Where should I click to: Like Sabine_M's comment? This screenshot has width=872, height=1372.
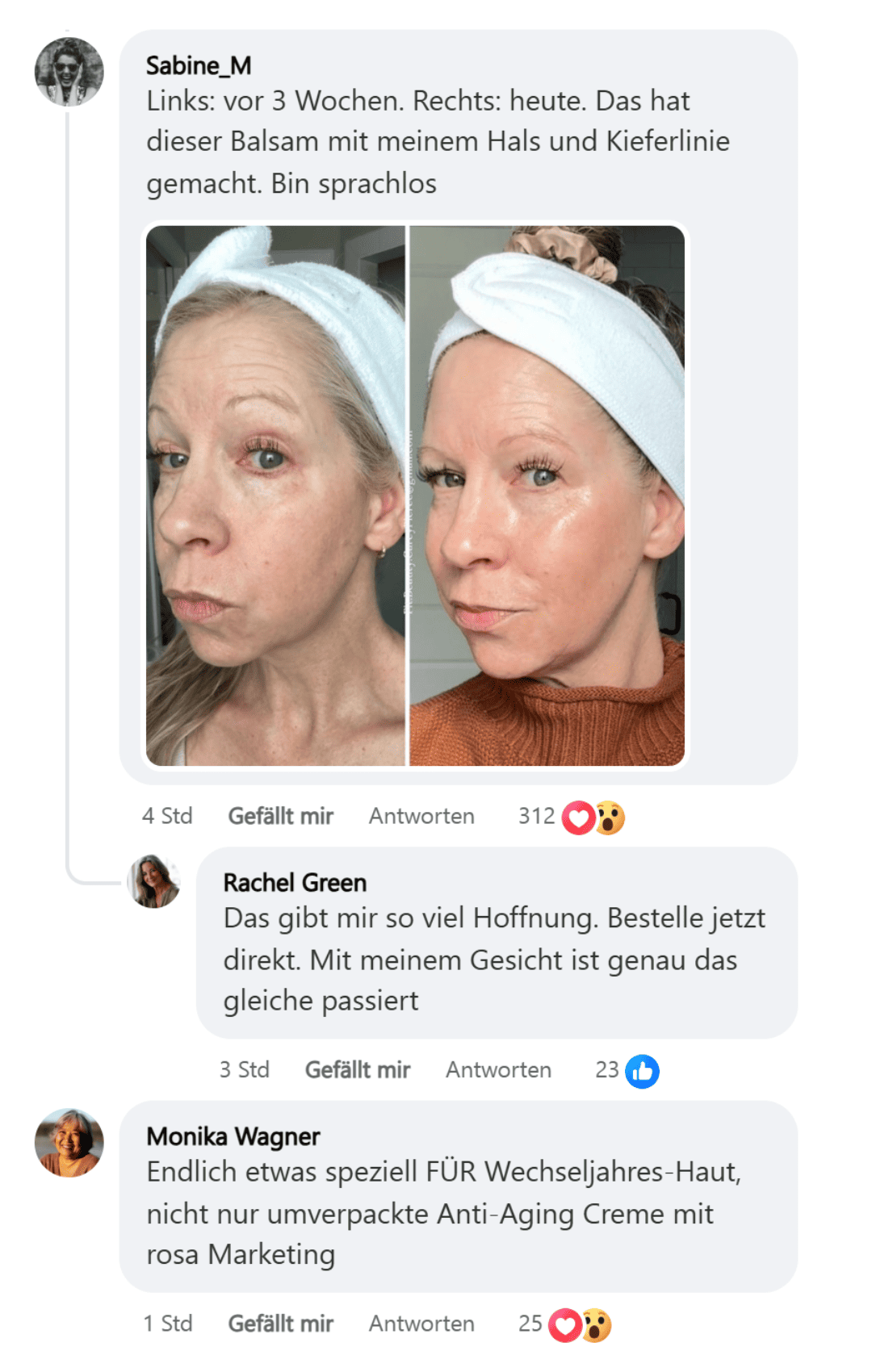click(280, 816)
